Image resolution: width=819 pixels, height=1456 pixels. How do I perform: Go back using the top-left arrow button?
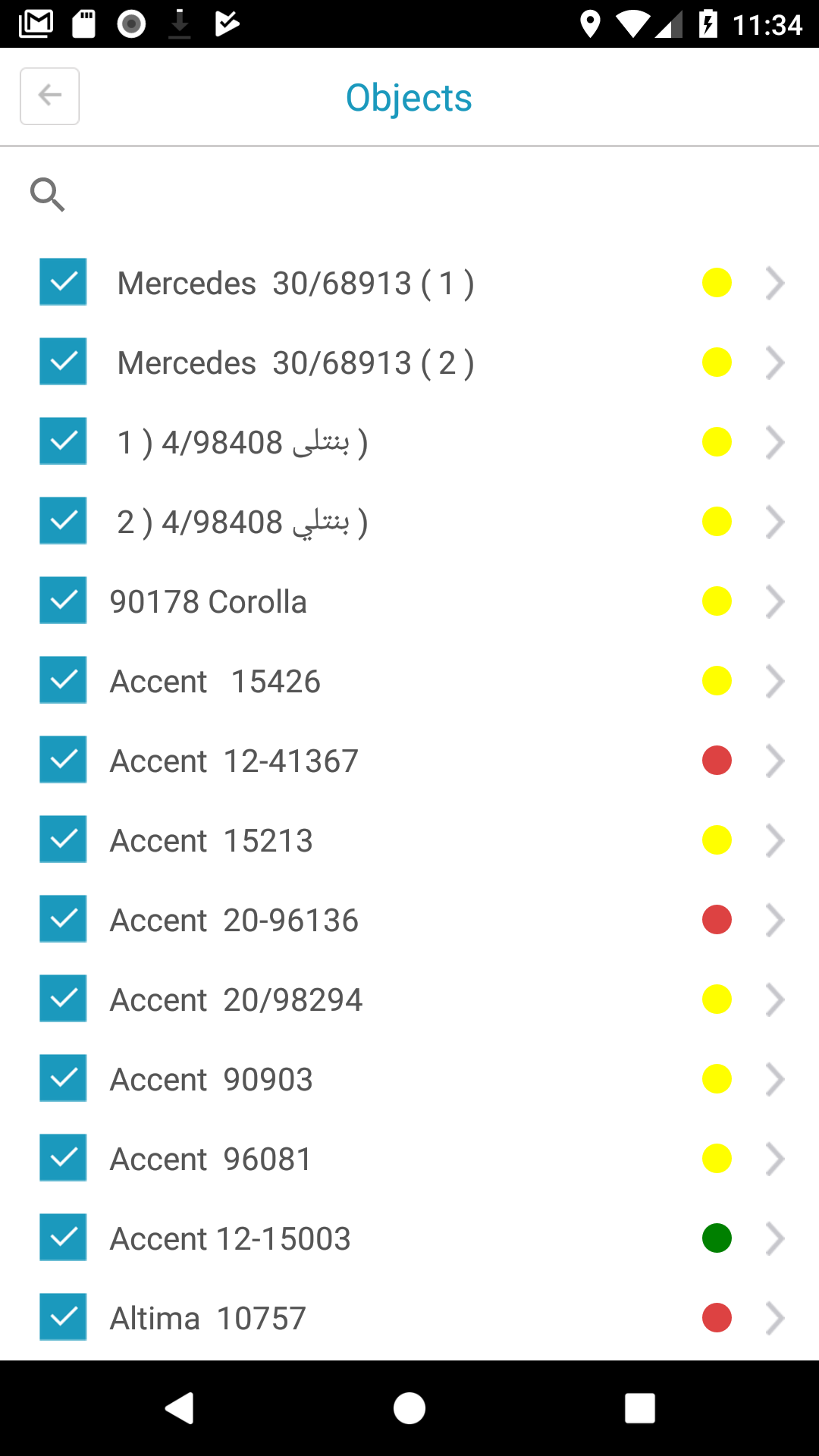click(49, 96)
